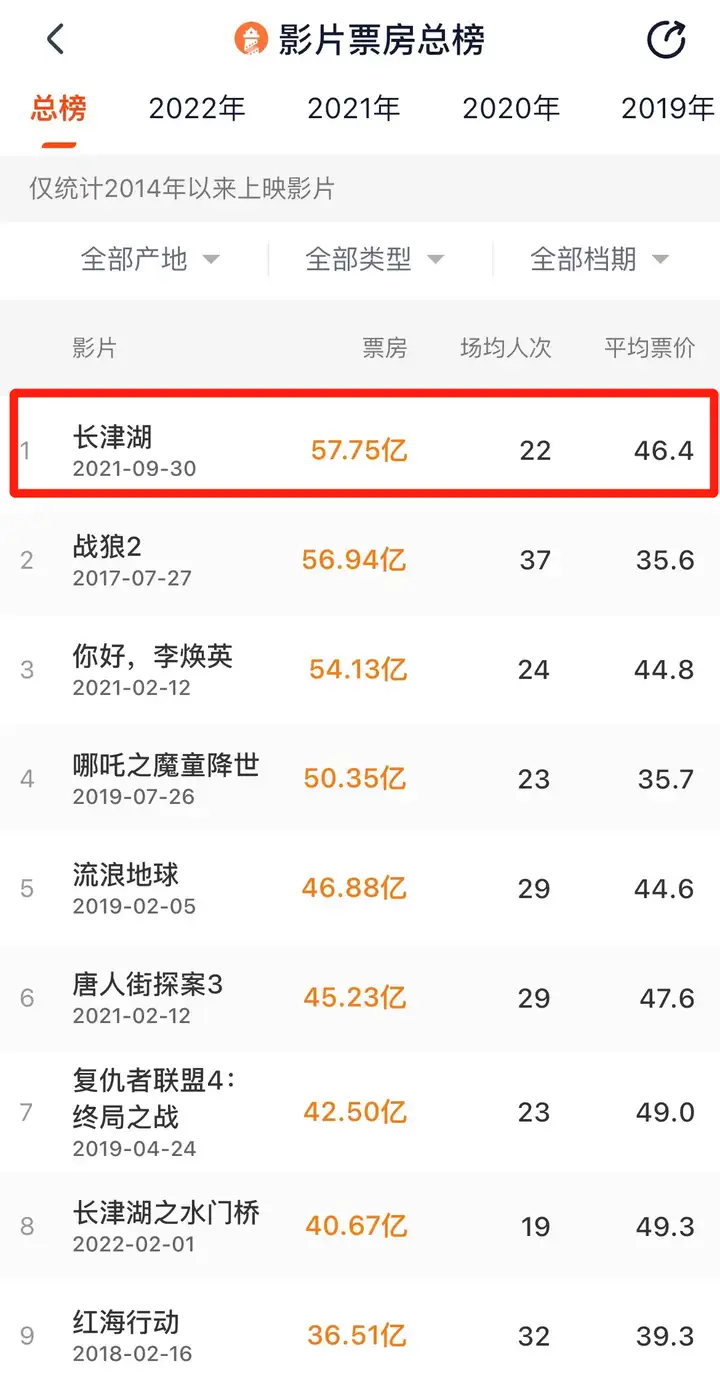Expand the 全部产地 filter dropdown
The width and height of the screenshot is (720, 1377).
point(150,260)
